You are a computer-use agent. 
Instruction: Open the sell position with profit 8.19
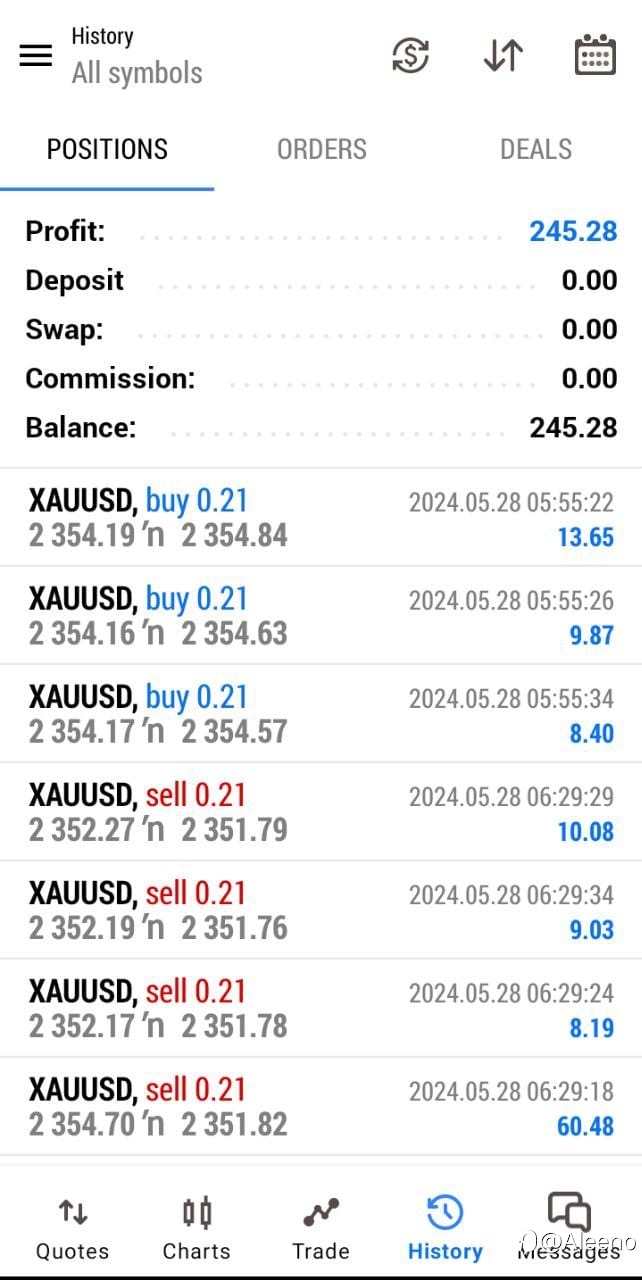tap(321, 1008)
